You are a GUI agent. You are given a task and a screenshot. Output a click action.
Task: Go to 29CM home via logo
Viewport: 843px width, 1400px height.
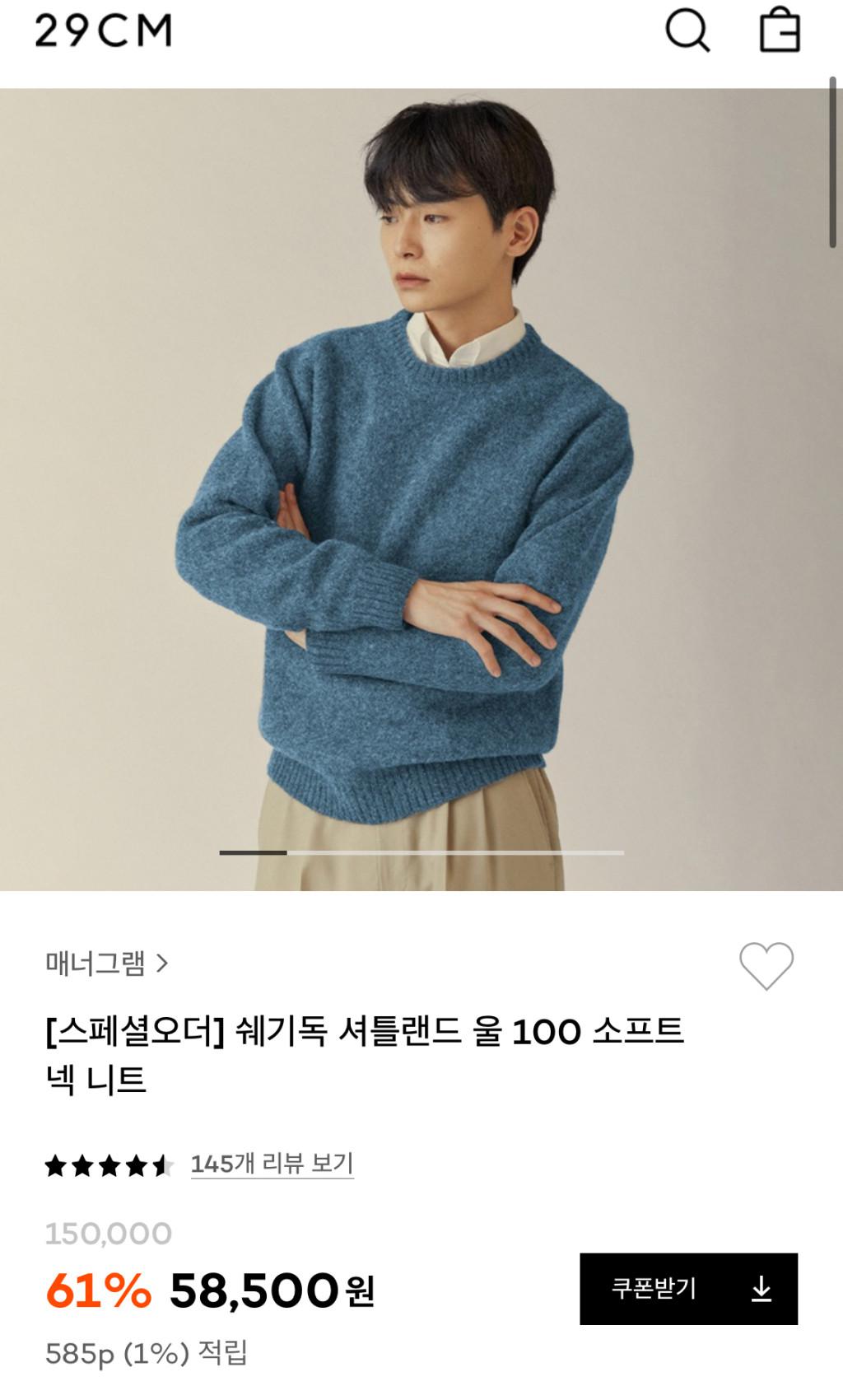pos(104,31)
